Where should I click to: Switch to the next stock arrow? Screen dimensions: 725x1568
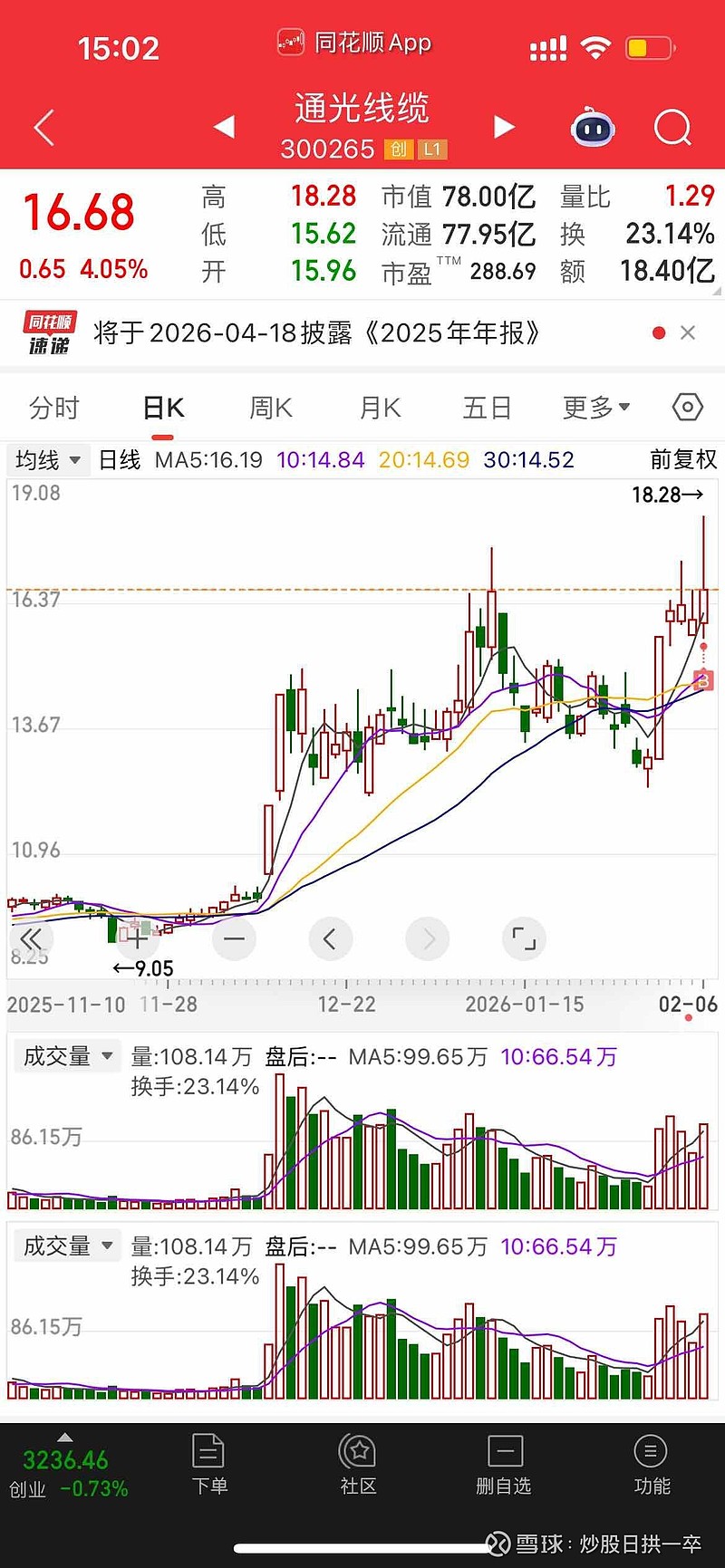[x=504, y=127]
